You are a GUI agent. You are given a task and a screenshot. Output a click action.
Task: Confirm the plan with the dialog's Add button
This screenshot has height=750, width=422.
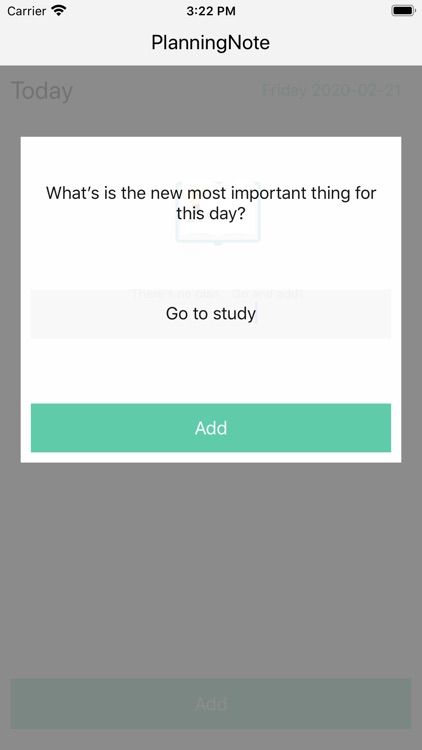tap(211, 428)
